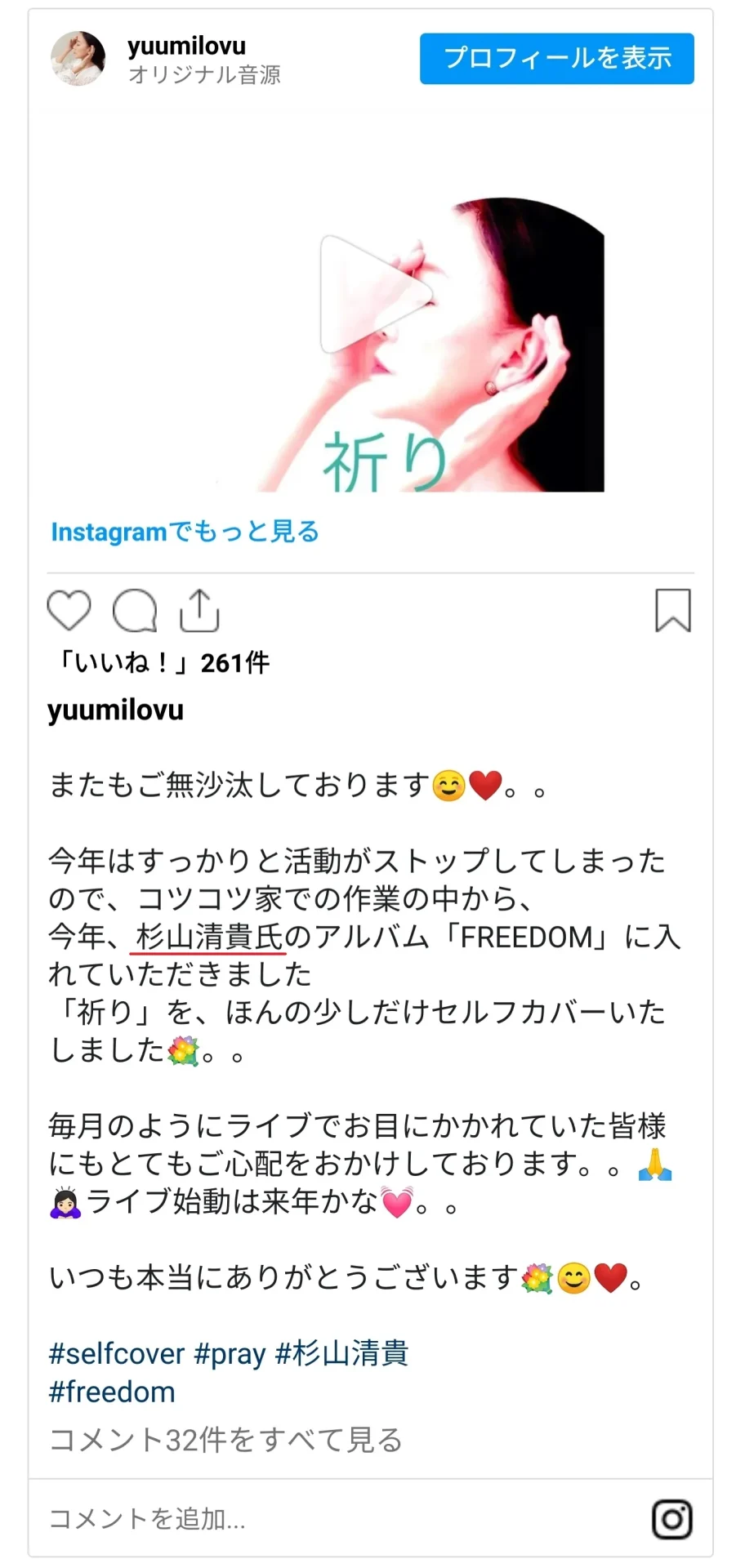Open the Instagram logo icon at the bottom
The height and width of the screenshot is (1568, 745).
click(671, 1519)
